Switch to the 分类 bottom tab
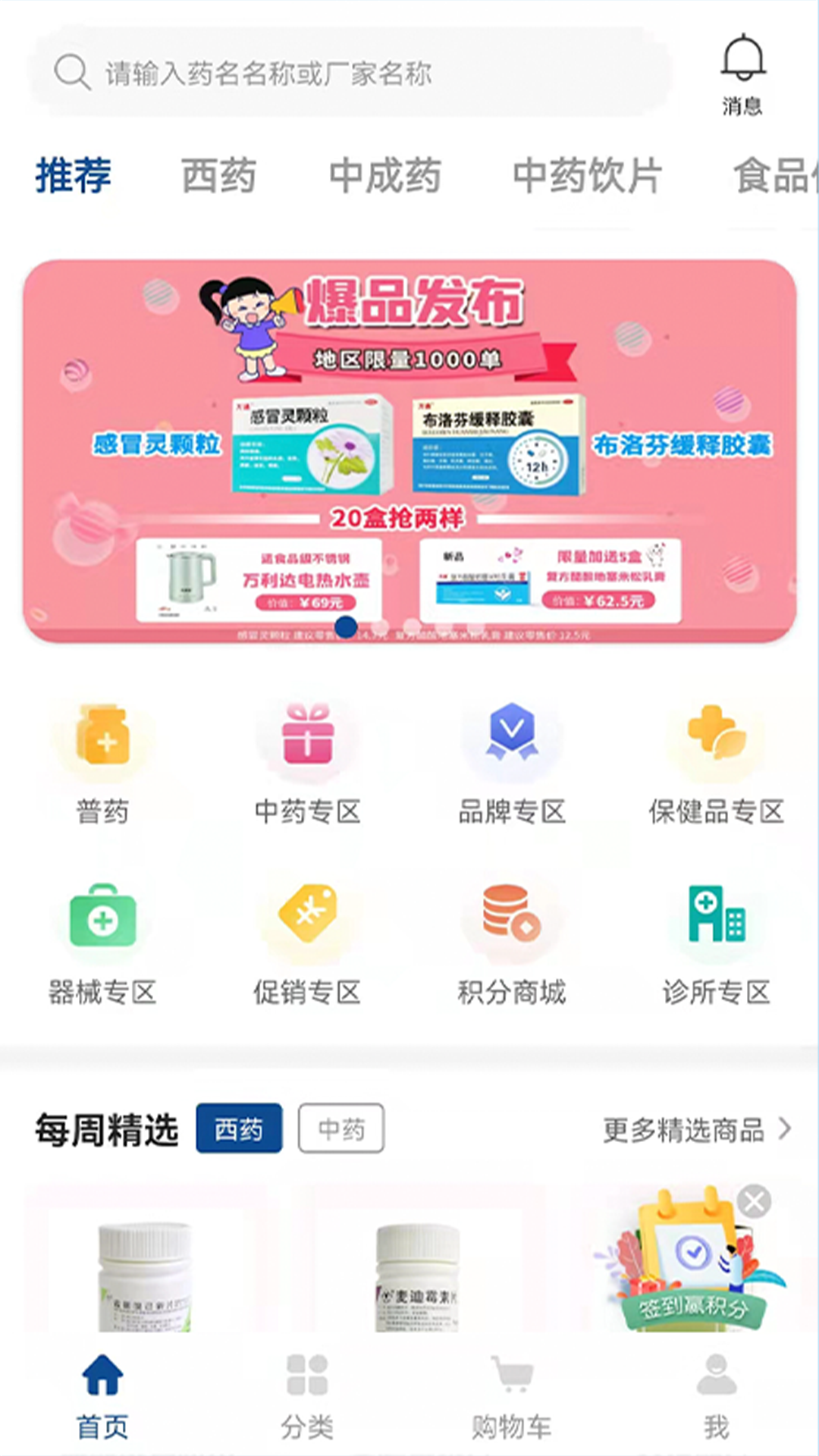 [307, 1395]
